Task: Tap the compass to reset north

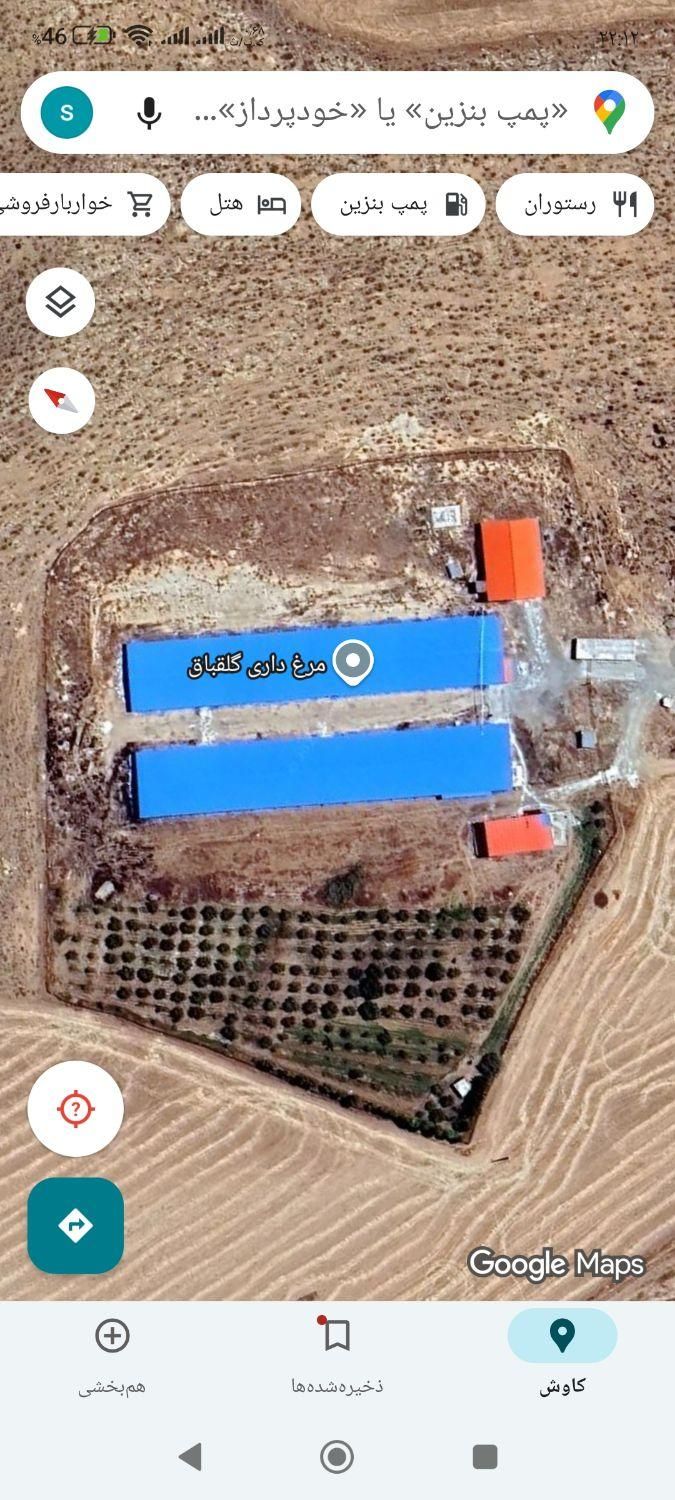Action: (x=61, y=400)
